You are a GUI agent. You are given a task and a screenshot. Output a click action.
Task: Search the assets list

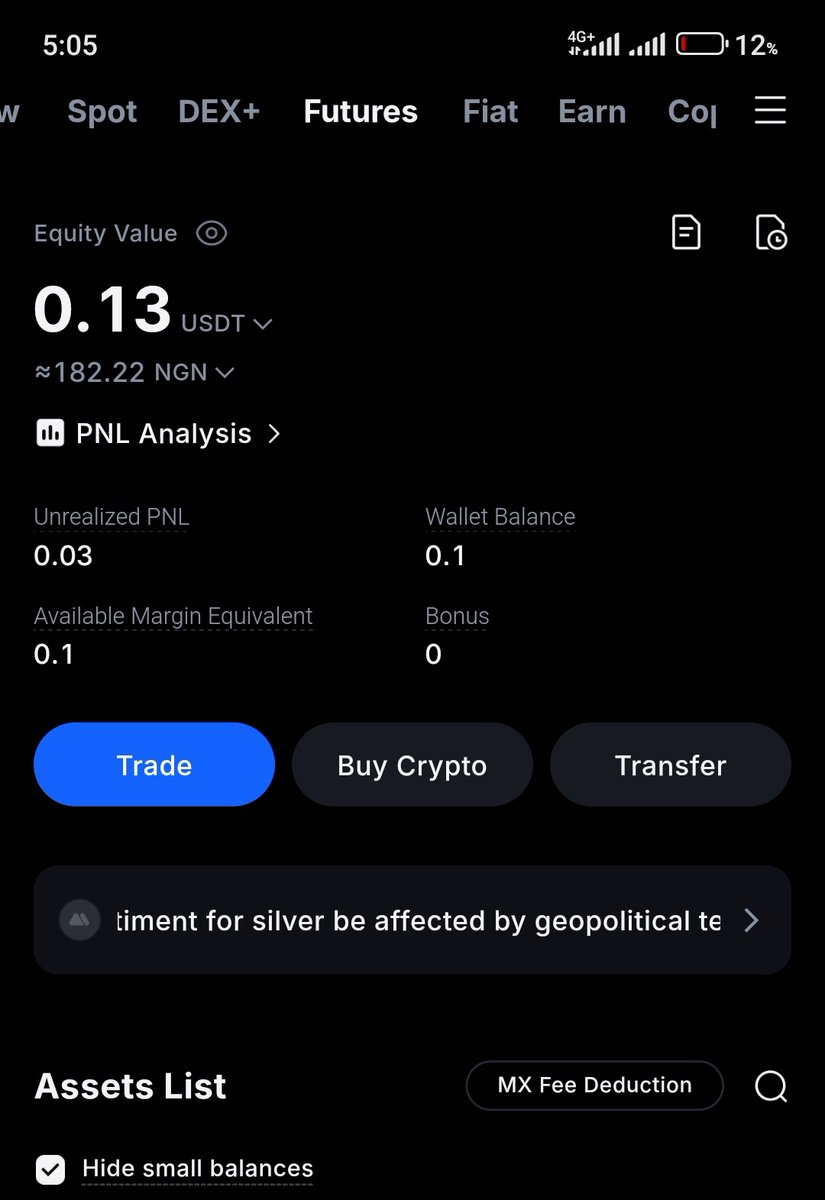point(771,1086)
